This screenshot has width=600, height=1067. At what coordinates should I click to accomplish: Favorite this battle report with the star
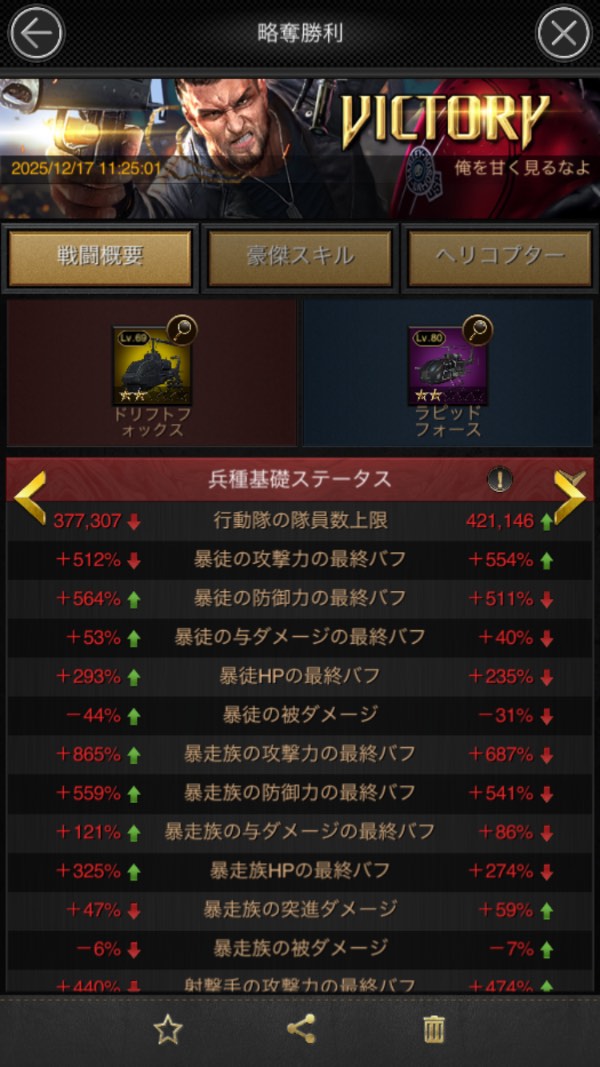click(167, 1029)
